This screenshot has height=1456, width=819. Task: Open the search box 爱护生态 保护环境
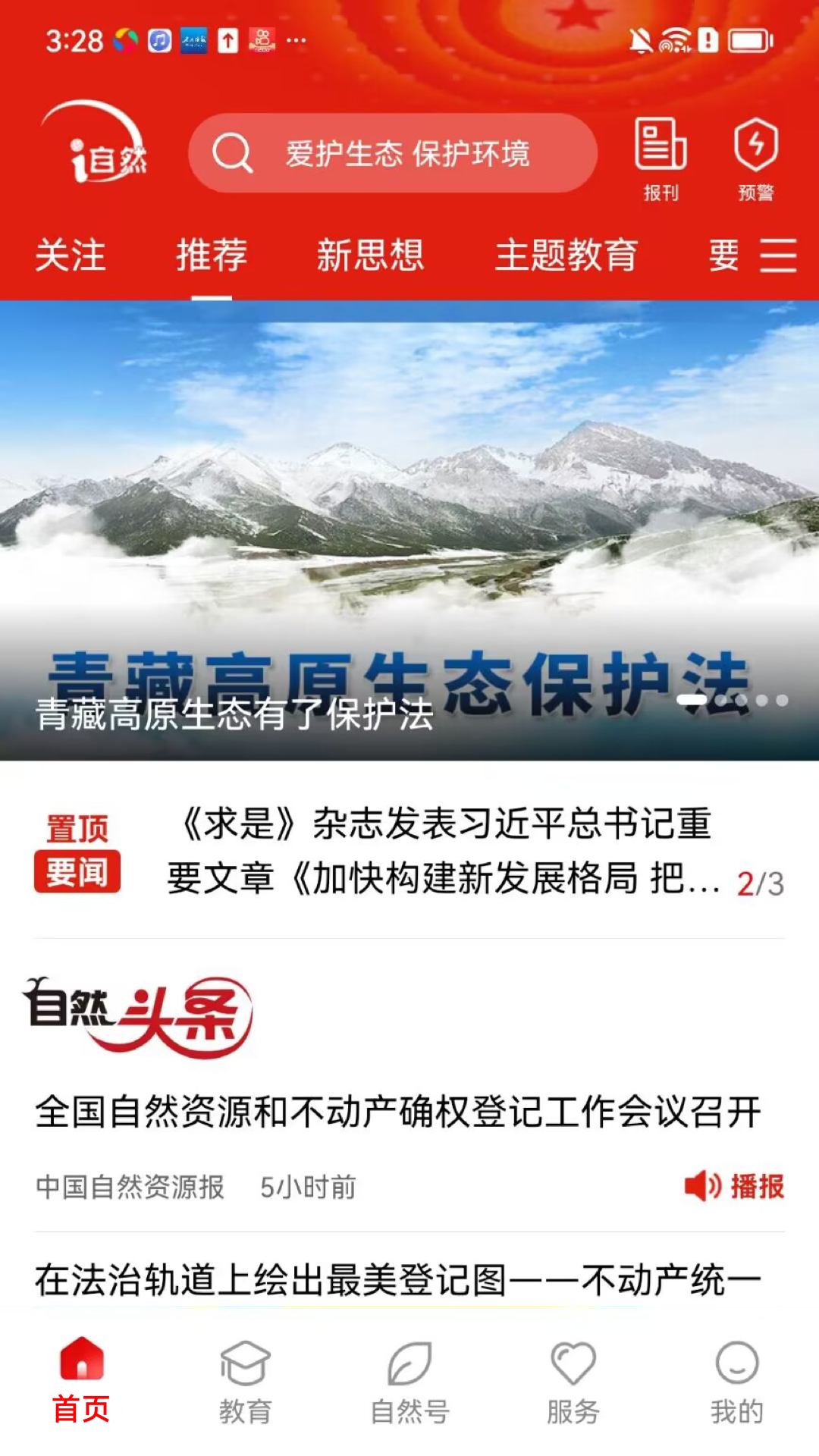point(393,153)
